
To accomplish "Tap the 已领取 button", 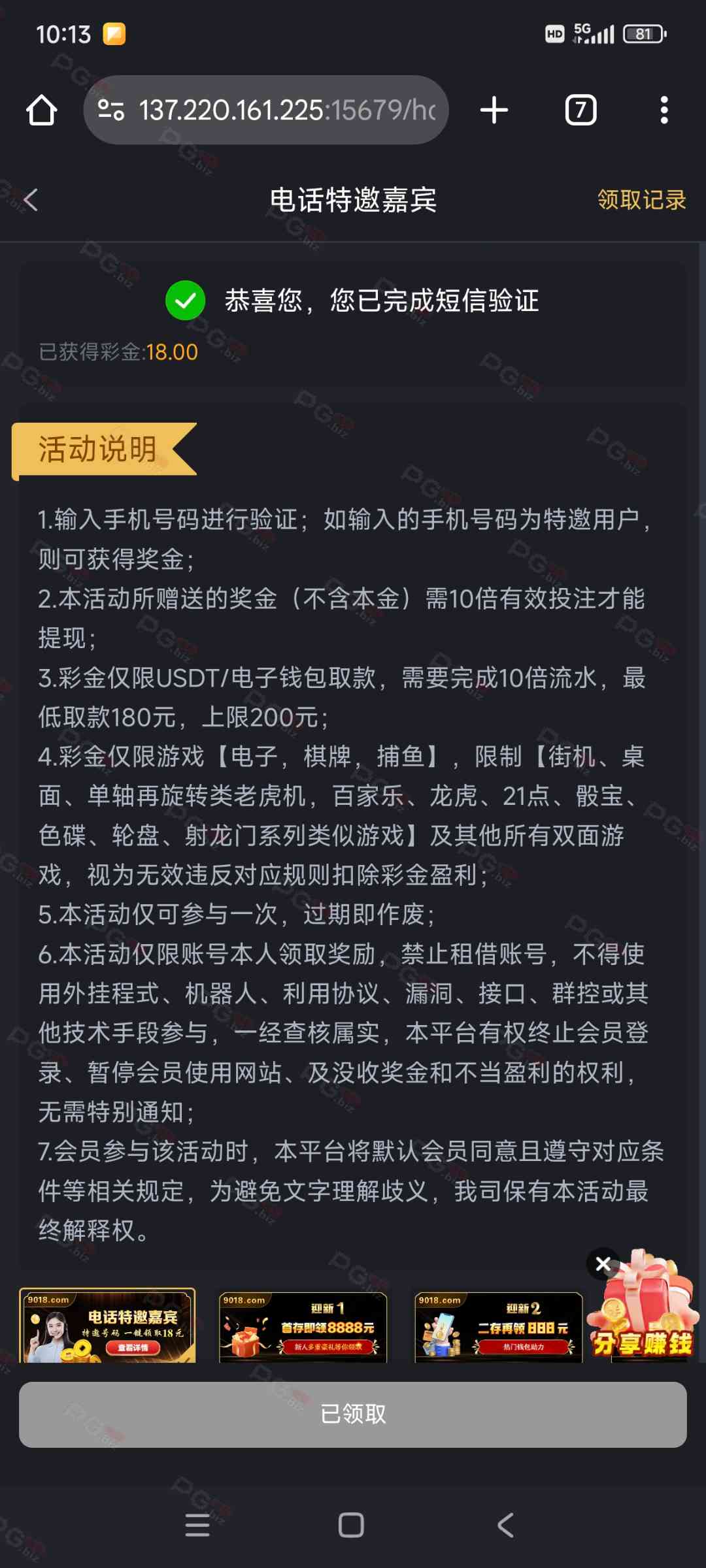I will 353,1414.
